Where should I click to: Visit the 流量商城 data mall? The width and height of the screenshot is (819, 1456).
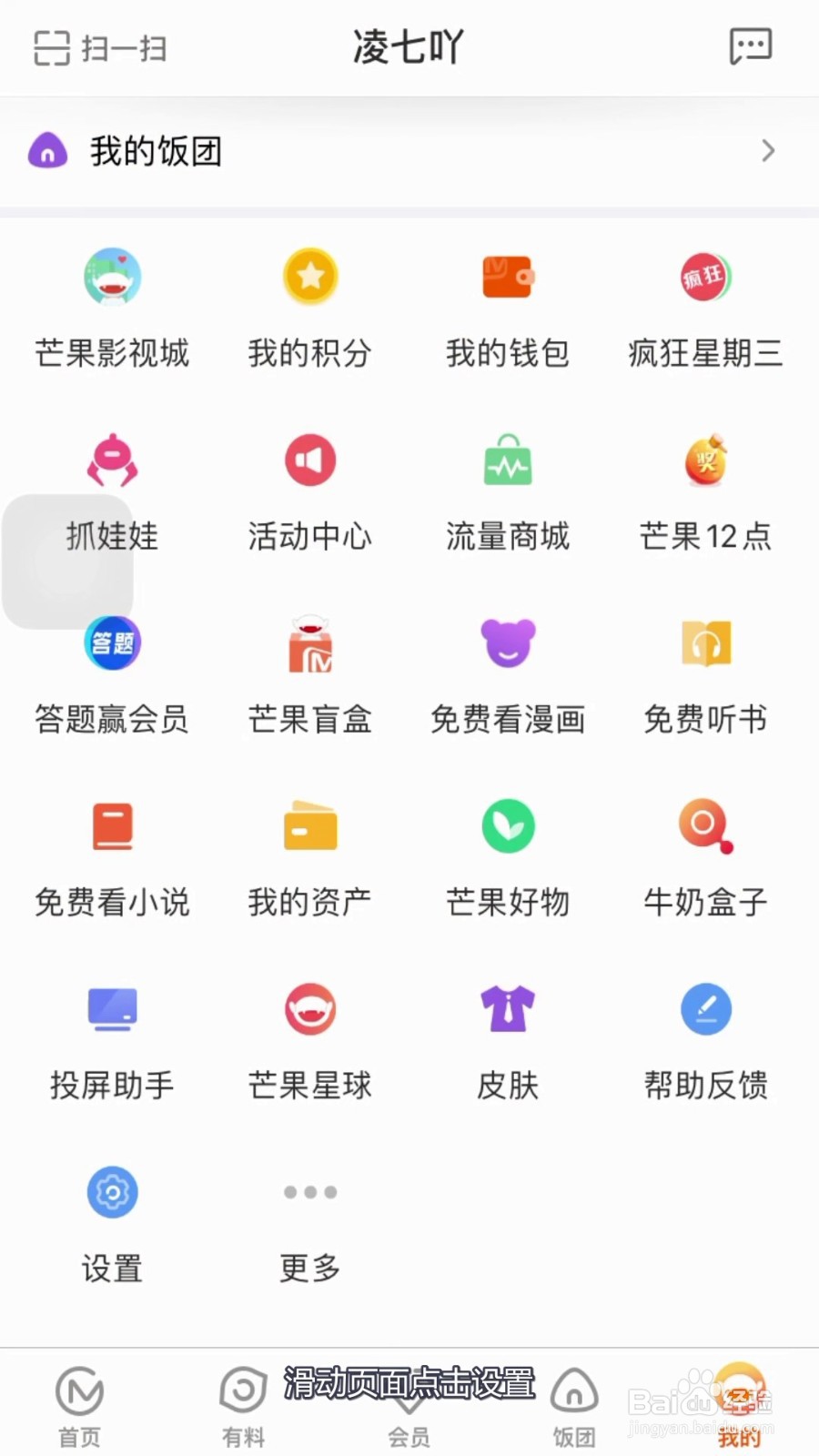(x=508, y=491)
